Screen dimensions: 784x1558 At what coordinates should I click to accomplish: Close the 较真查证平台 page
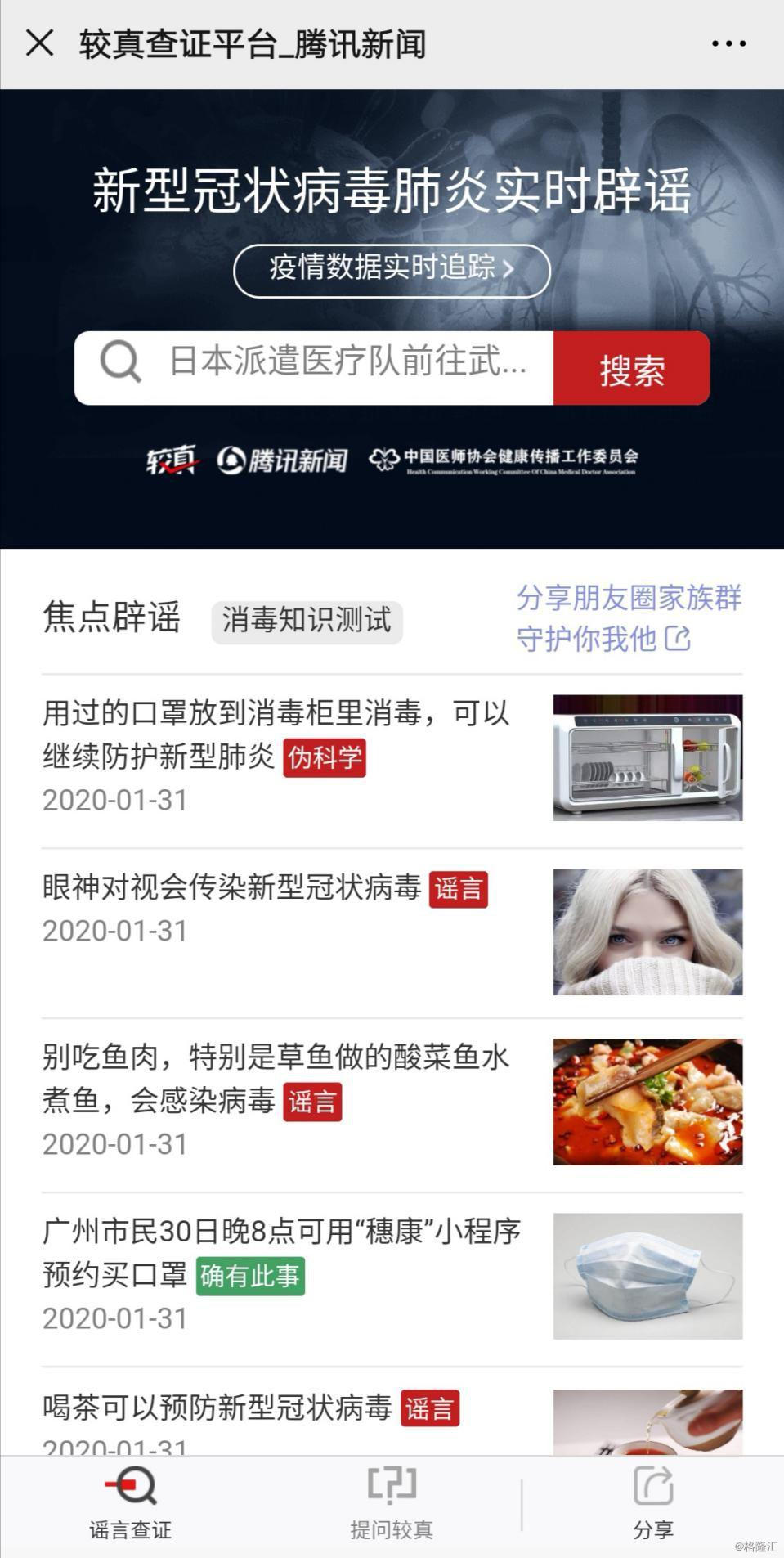[39, 43]
